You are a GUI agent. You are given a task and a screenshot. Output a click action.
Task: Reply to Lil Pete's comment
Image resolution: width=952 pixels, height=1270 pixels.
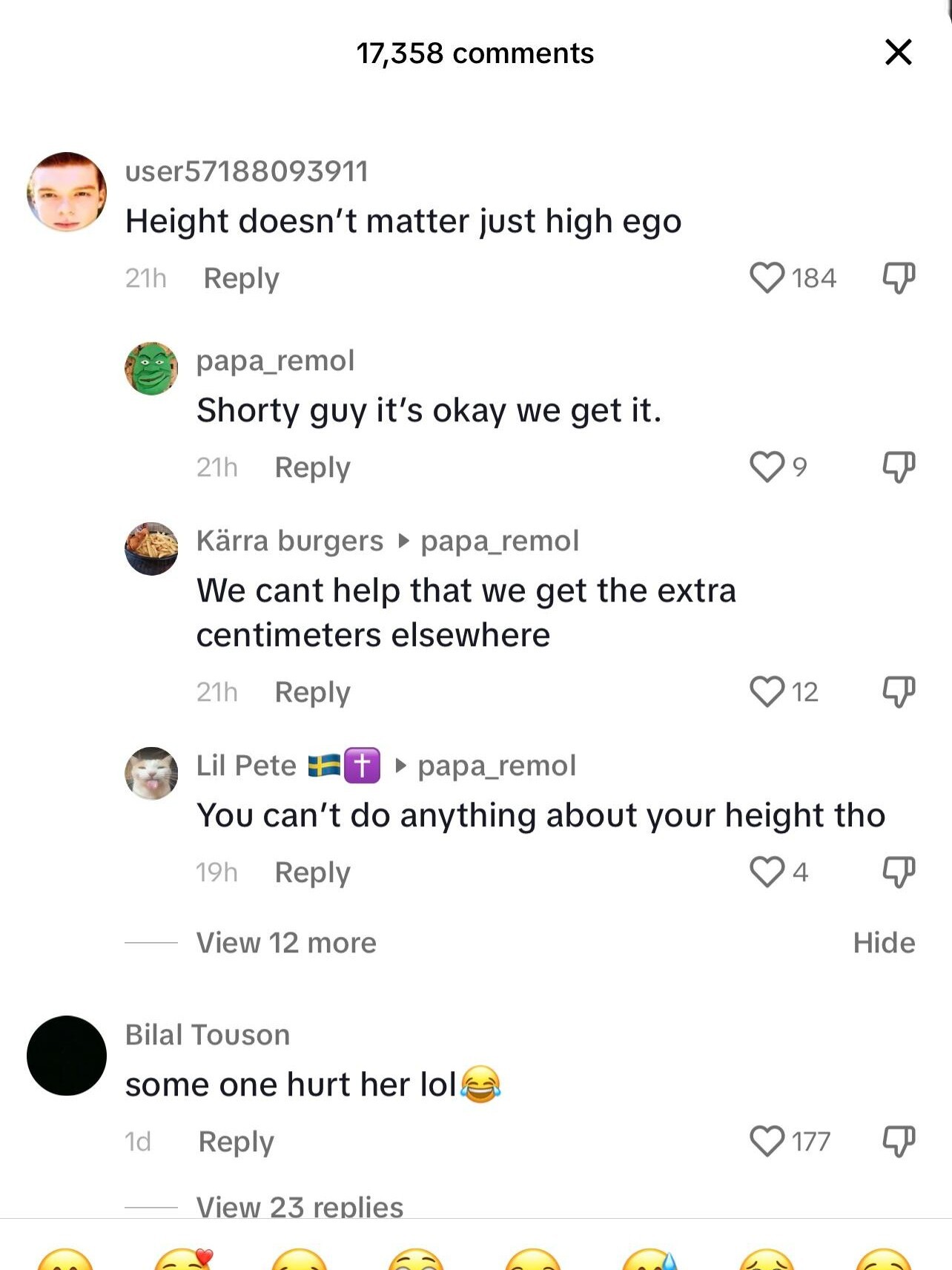point(312,872)
